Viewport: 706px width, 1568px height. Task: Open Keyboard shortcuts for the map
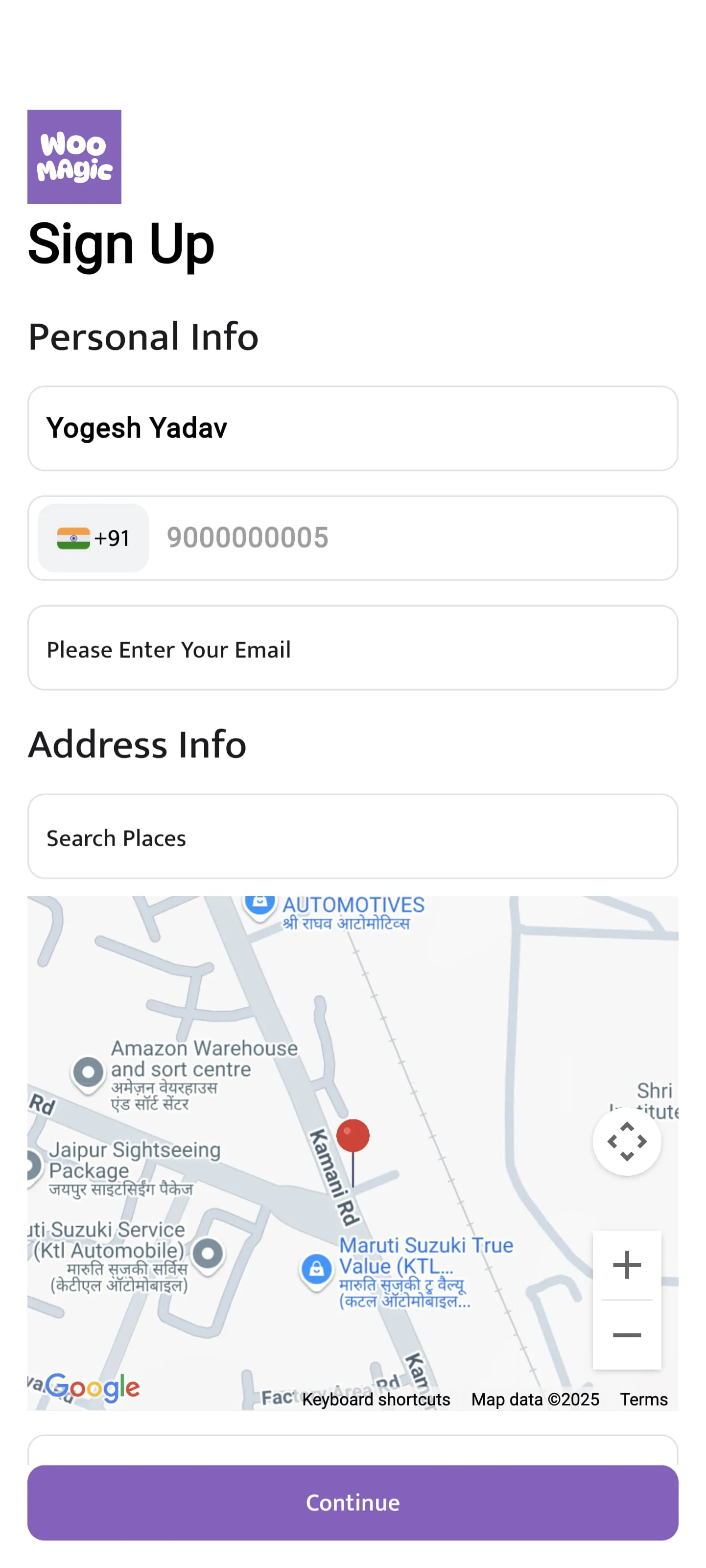pyautogui.click(x=376, y=1400)
